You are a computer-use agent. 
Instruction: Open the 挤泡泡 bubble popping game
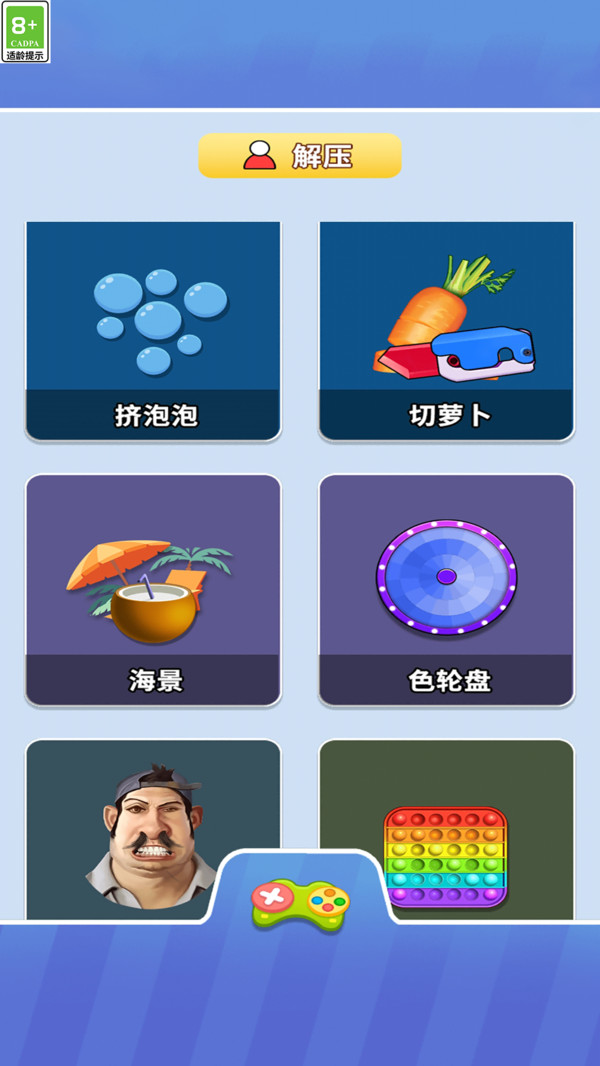[153, 330]
